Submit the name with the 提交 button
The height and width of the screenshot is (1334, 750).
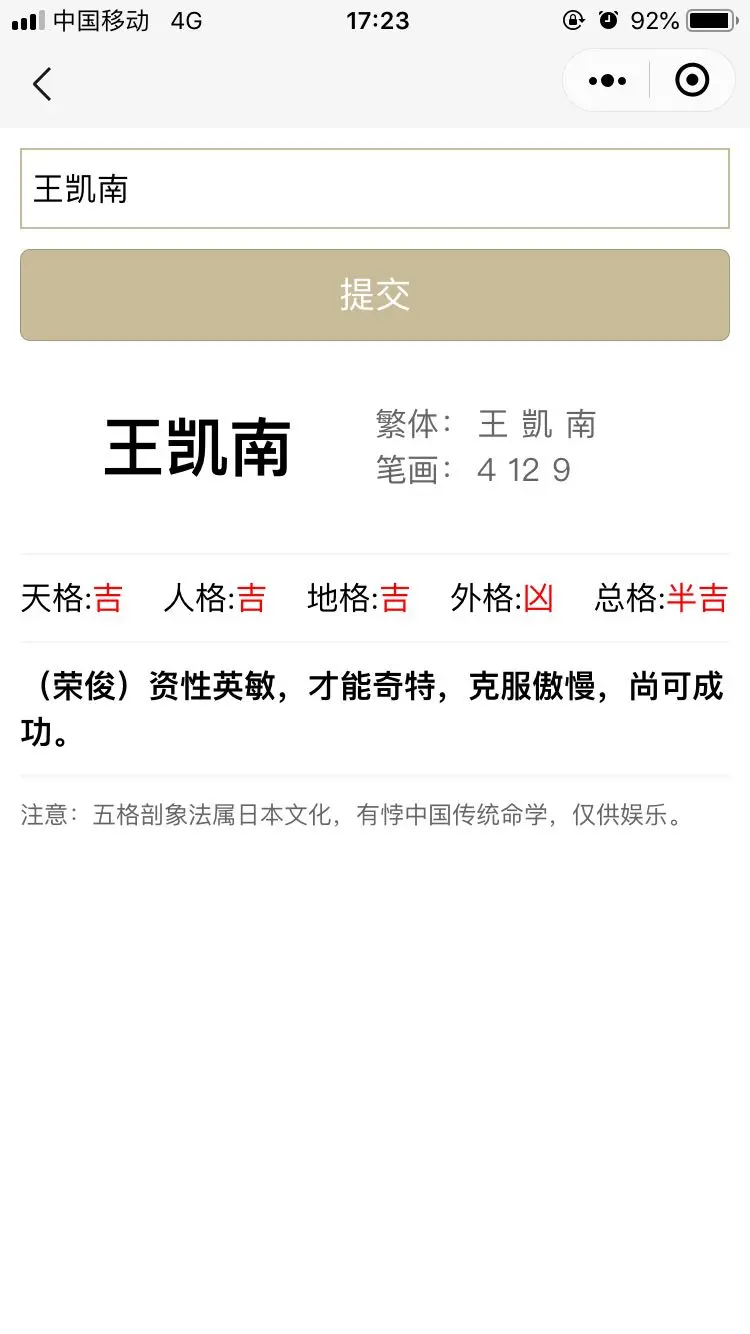click(375, 295)
